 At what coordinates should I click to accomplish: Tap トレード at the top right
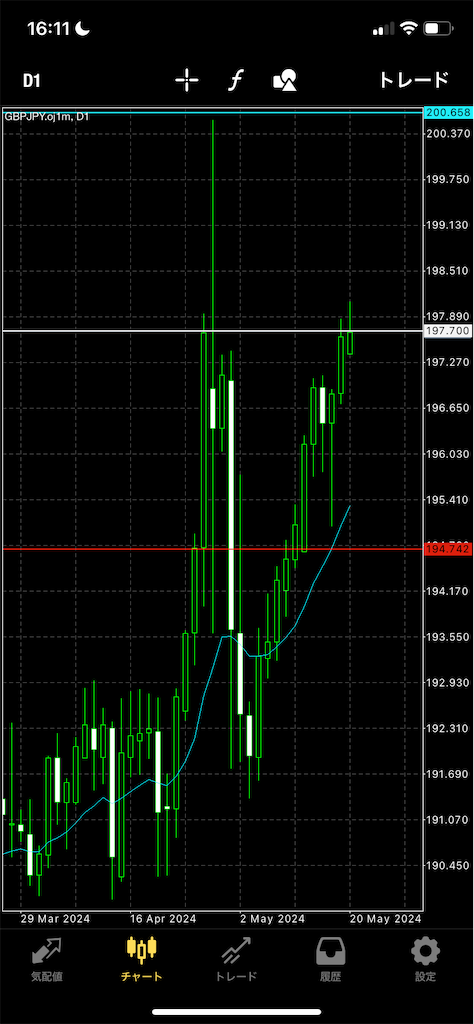(x=414, y=80)
